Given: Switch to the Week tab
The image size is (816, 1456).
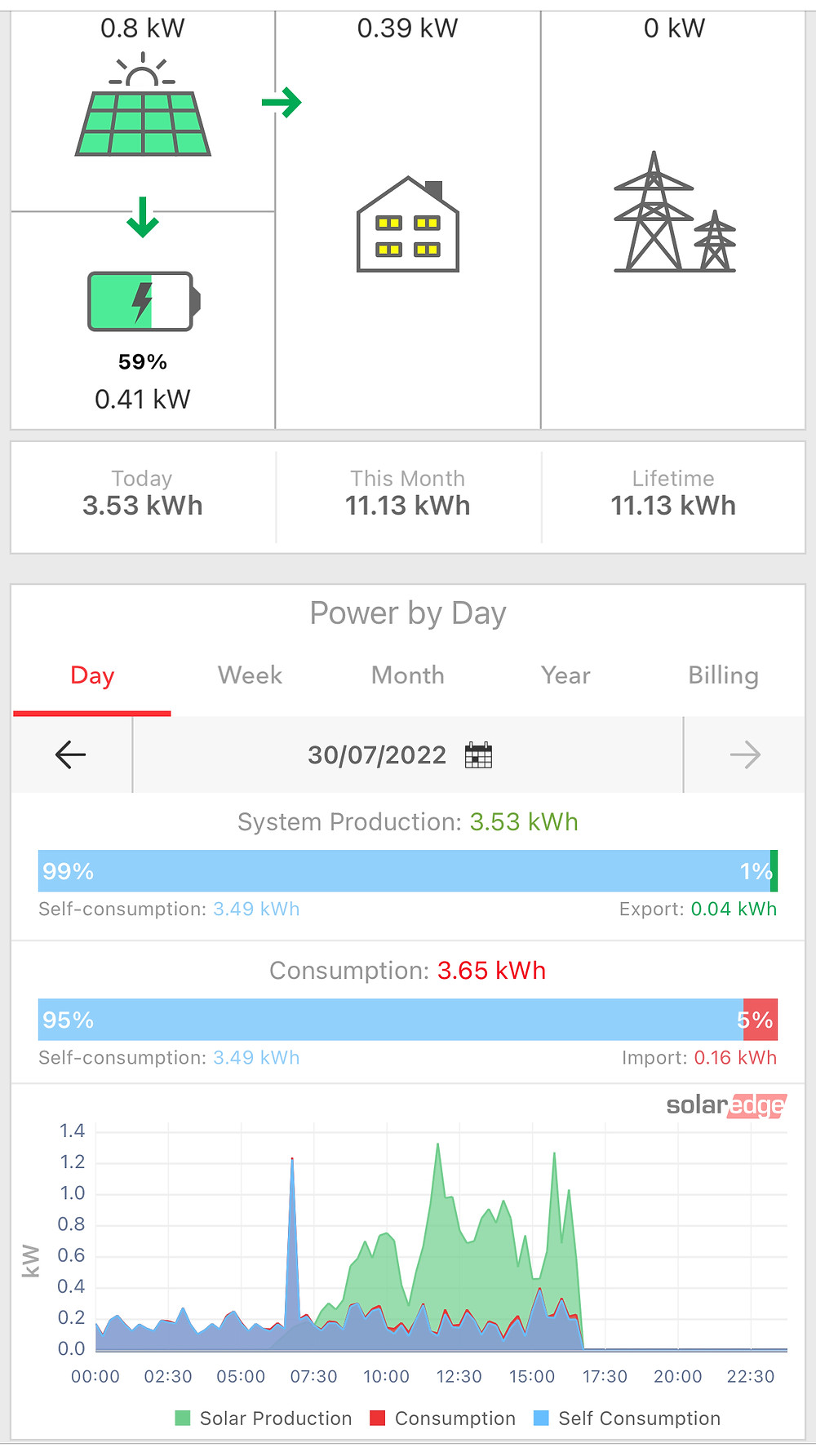Looking at the screenshot, I should pos(250,675).
